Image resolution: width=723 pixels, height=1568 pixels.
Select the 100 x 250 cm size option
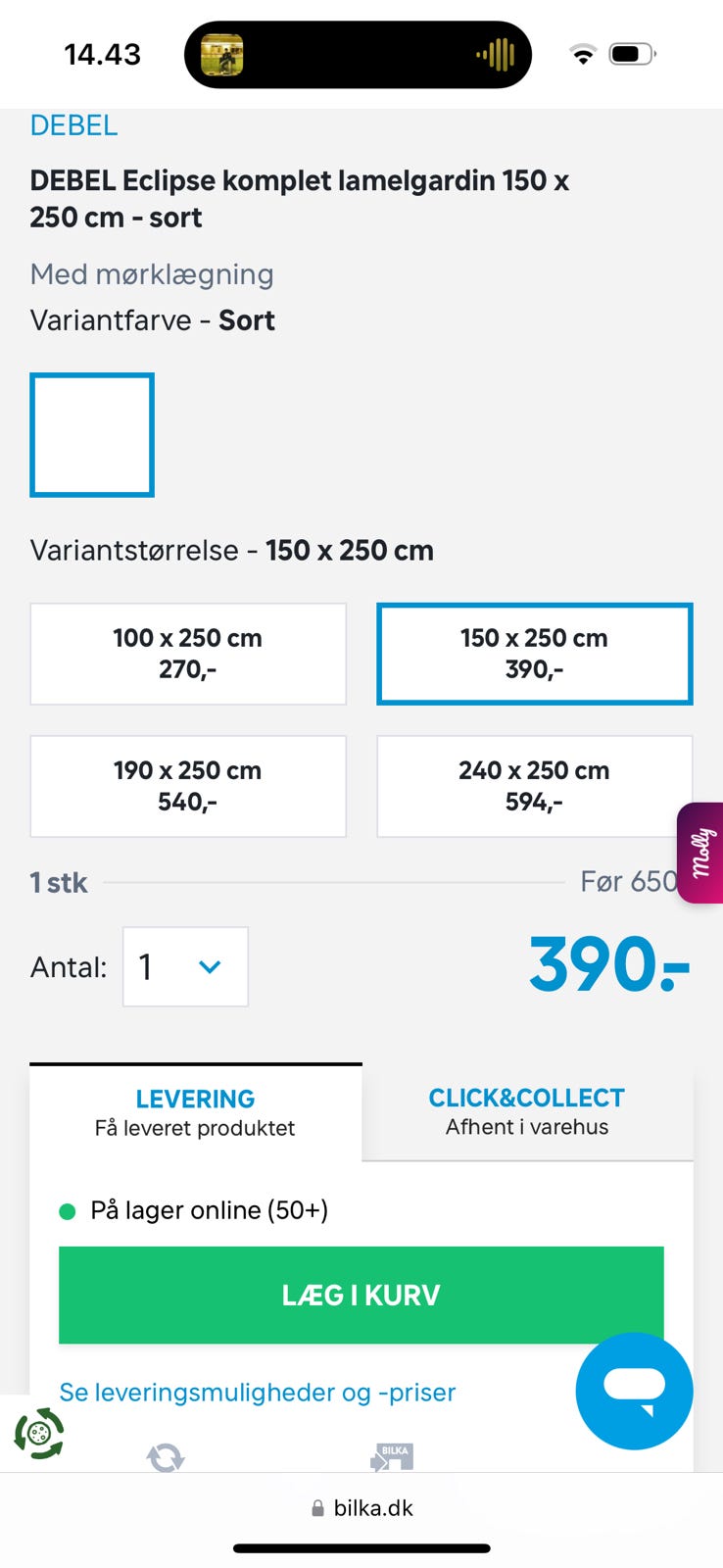(x=188, y=654)
